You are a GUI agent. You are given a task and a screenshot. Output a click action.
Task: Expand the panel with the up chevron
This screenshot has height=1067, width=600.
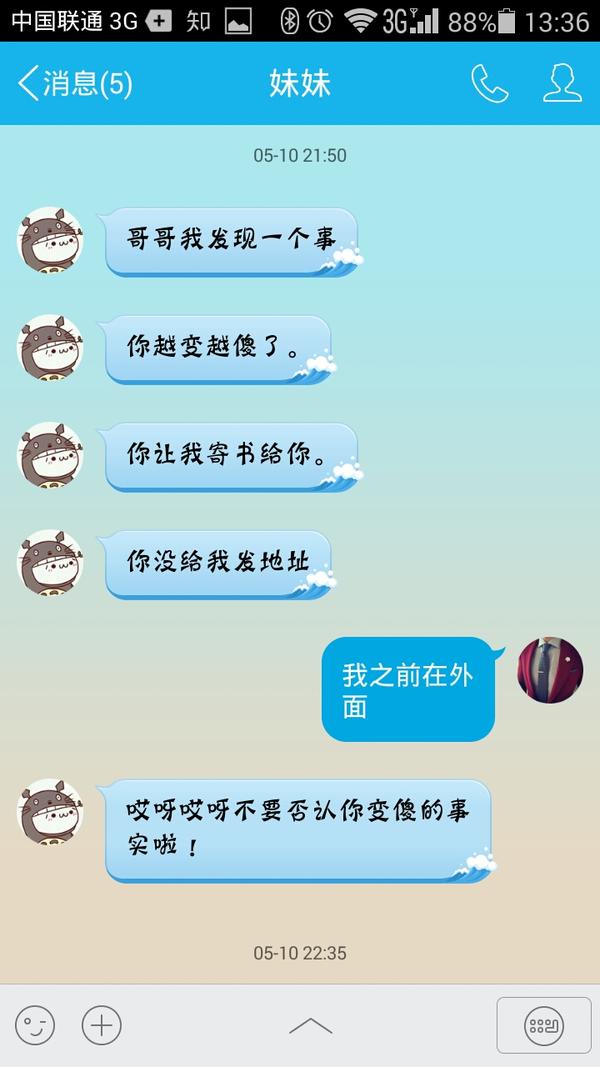coord(310,1025)
